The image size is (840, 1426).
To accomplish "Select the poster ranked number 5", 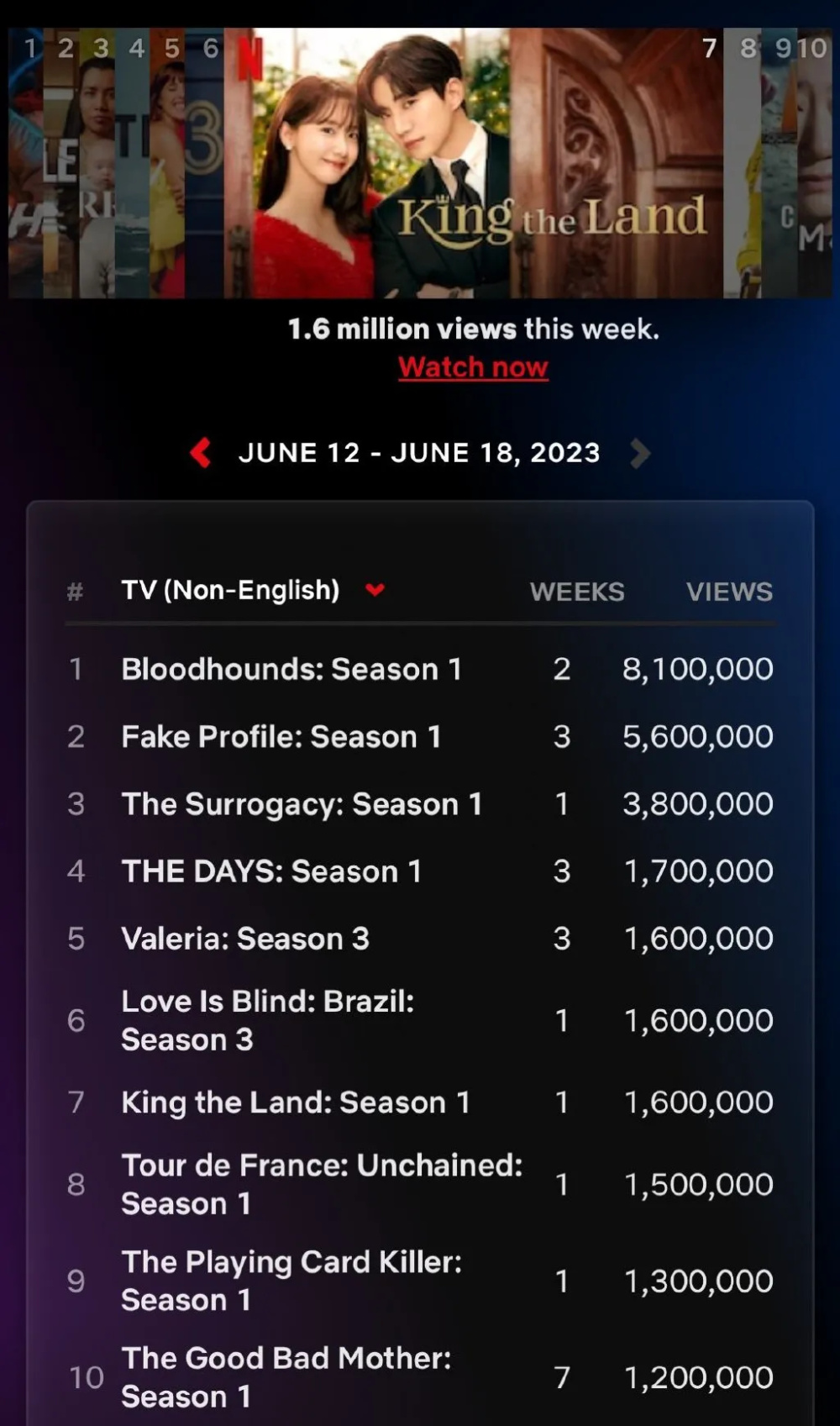I will click(x=167, y=163).
